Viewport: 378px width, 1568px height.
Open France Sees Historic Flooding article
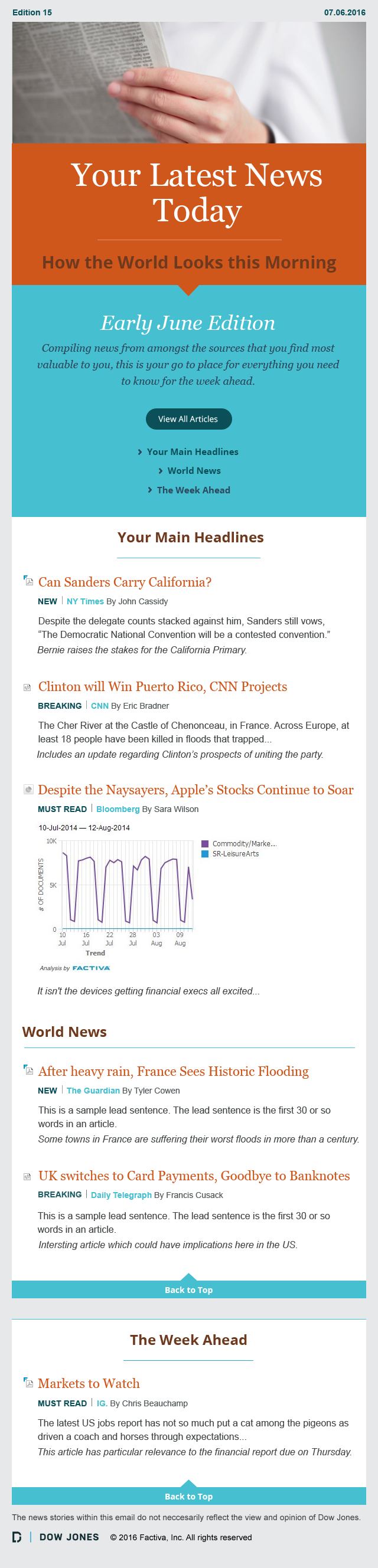point(173,1071)
